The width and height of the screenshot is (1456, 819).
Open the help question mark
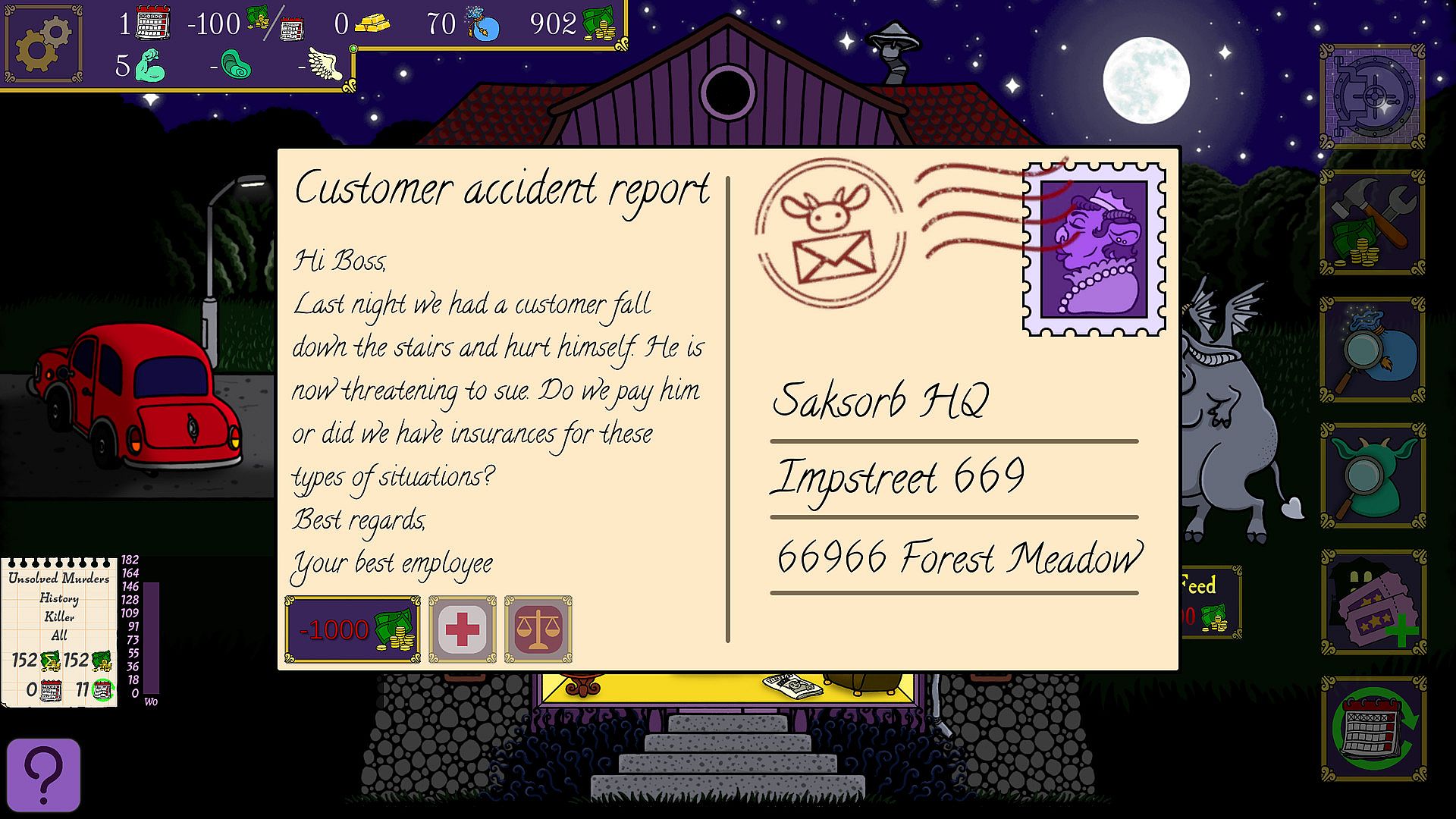point(44,774)
